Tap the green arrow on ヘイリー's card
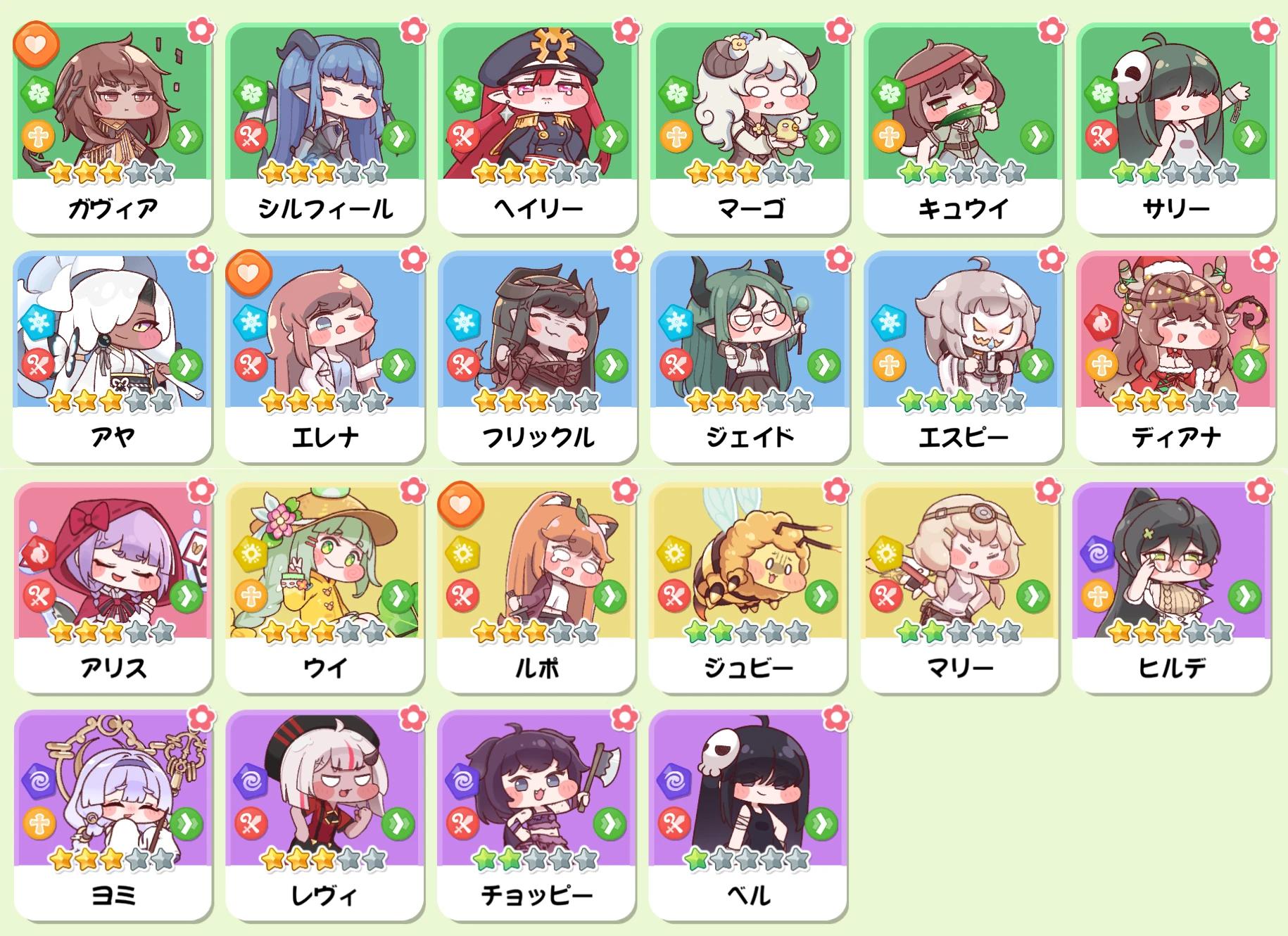Image resolution: width=1288 pixels, height=936 pixels. click(x=611, y=137)
